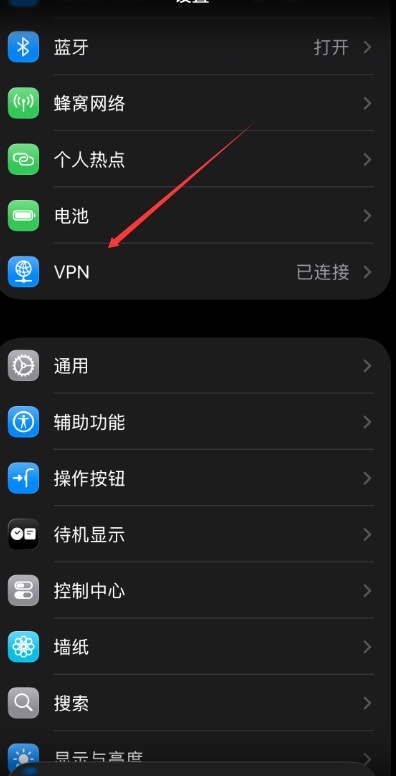Open 通用 general settings
The image size is (396, 776).
point(195,366)
